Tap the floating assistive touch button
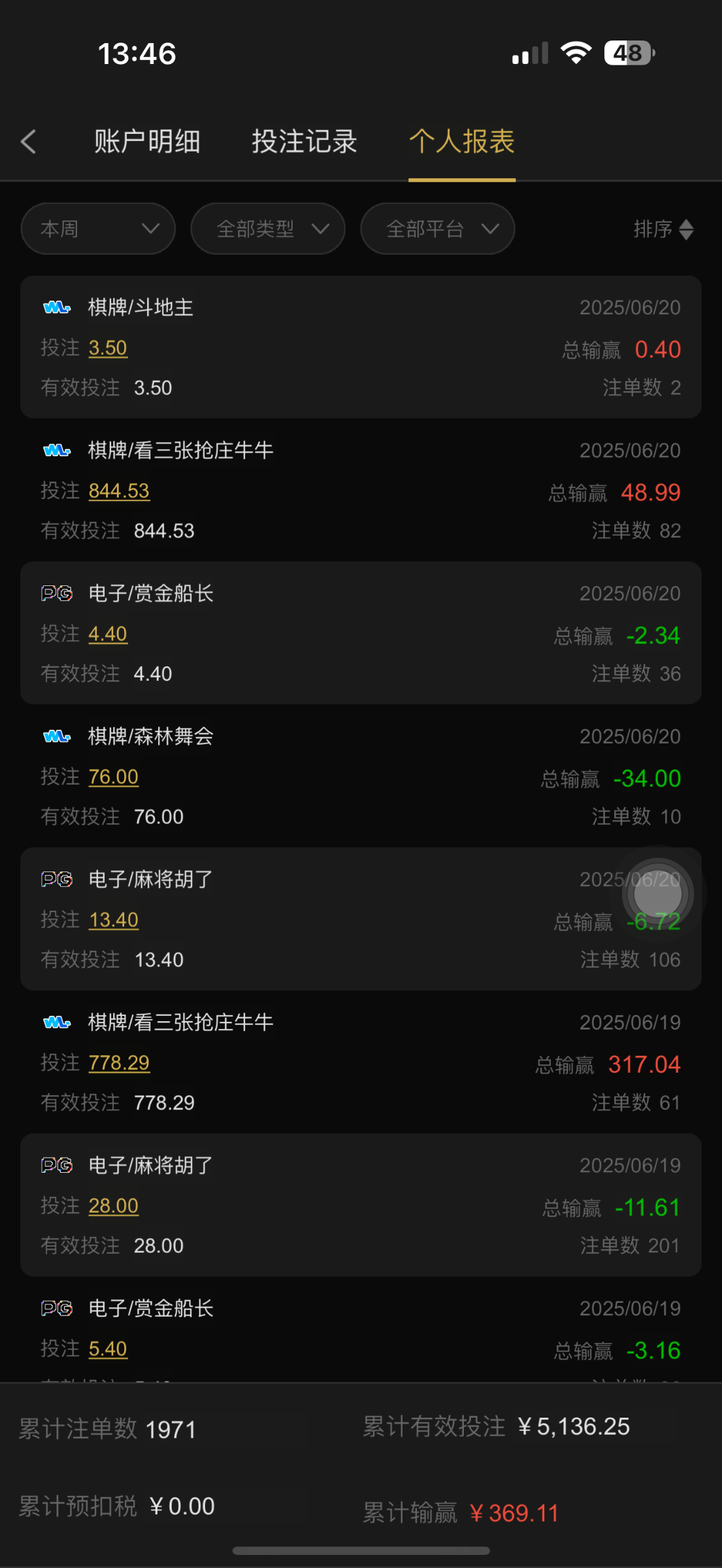 pos(657,894)
